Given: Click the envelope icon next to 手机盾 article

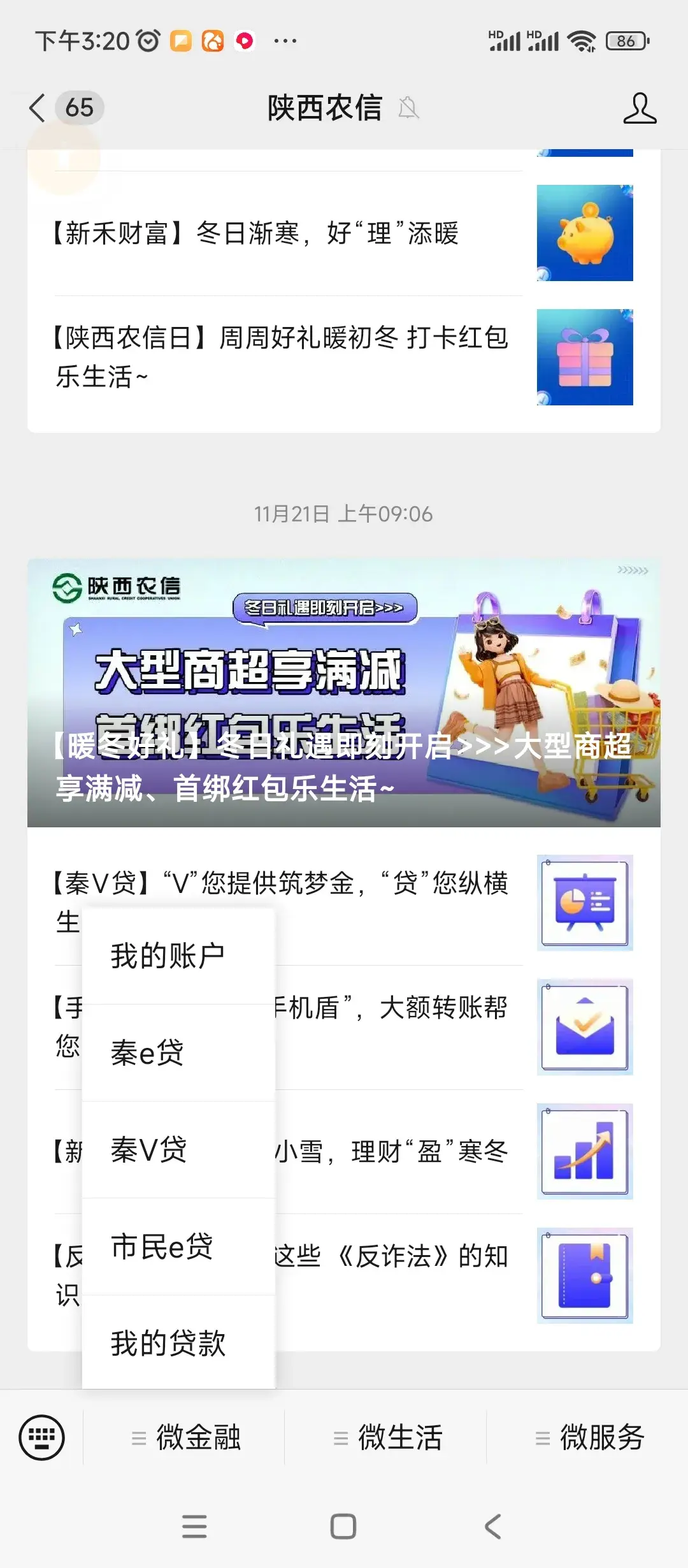Looking at the screenshot, I should (x=584, y=1026).
